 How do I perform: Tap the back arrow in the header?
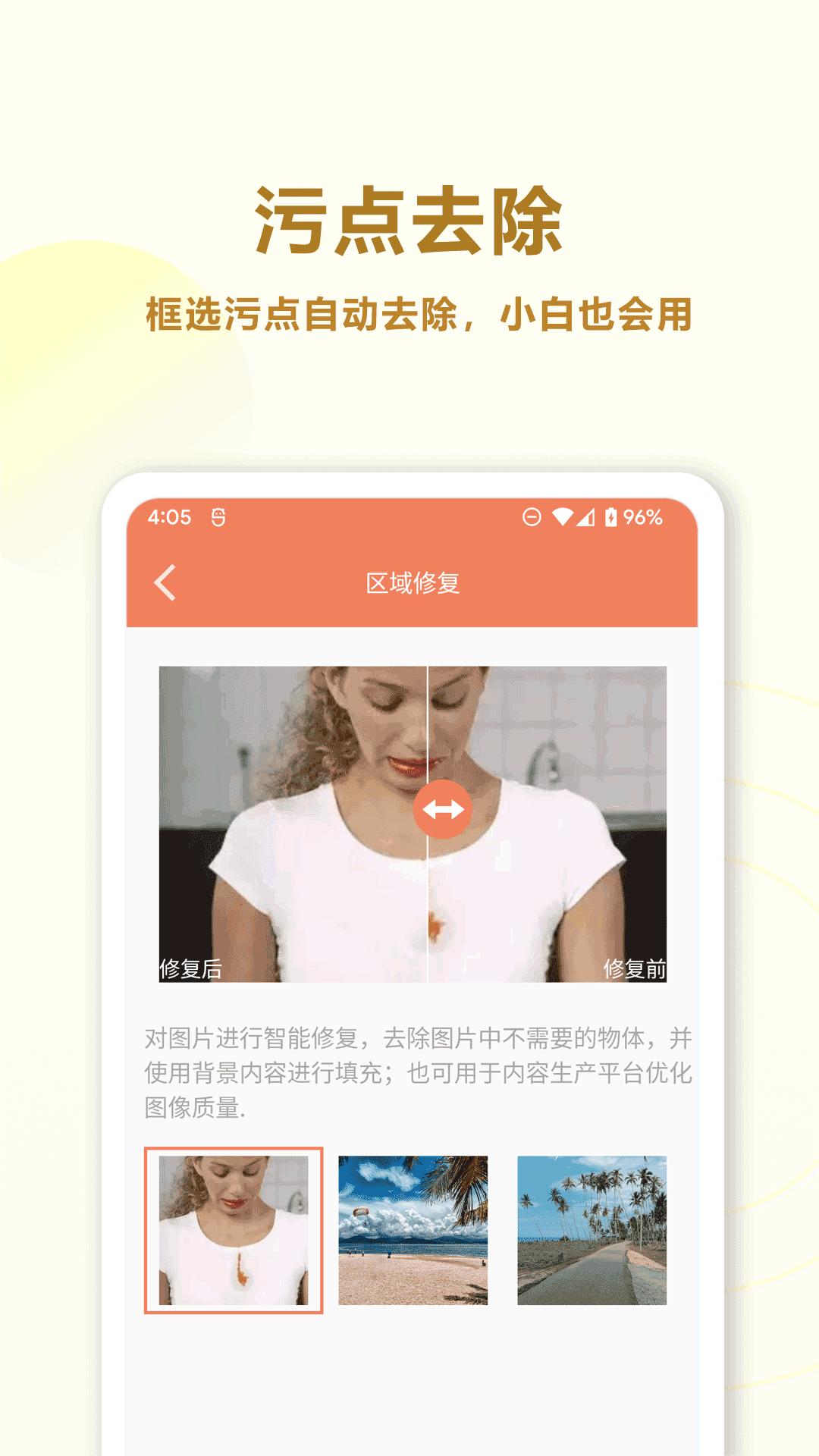pos(165,582)
